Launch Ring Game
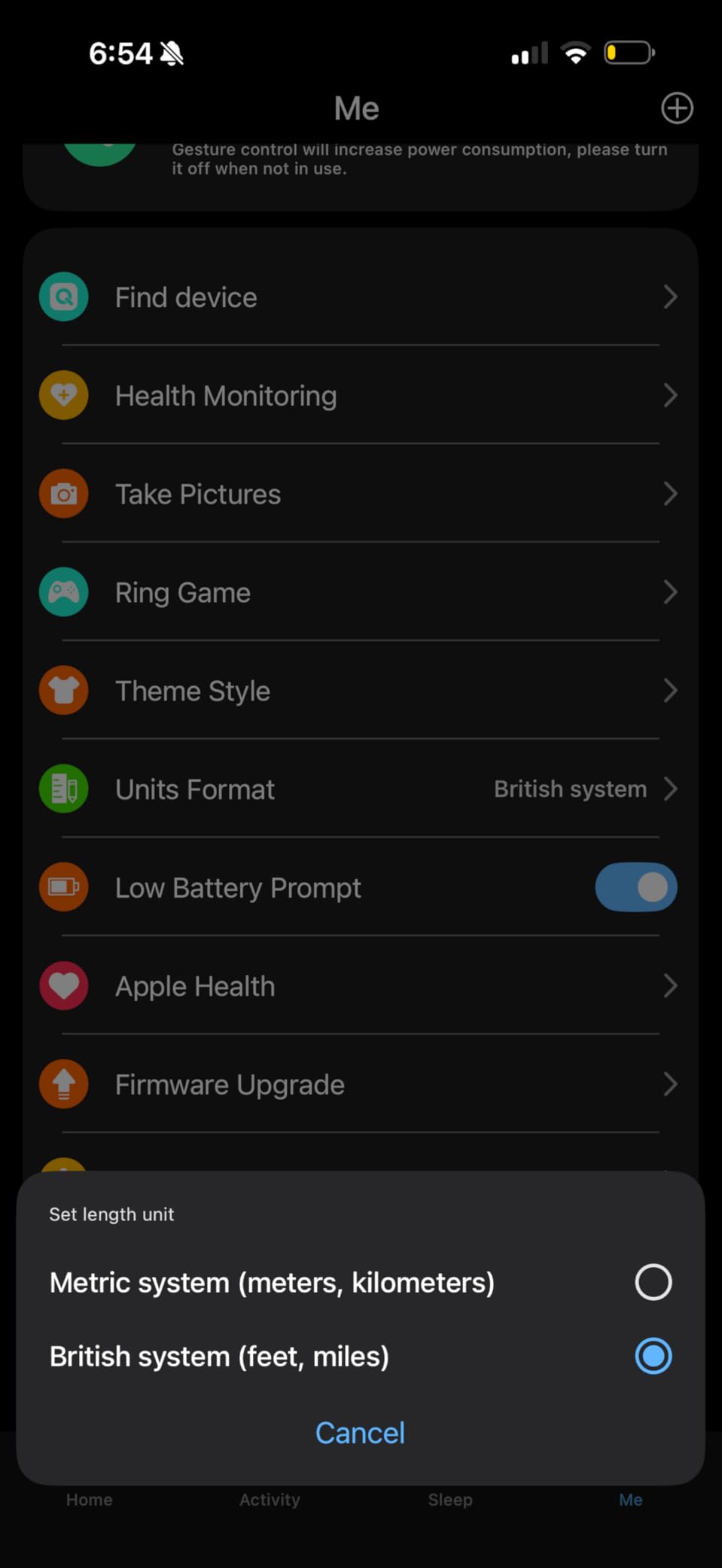 pyautogui.click(x=360, y=593)
